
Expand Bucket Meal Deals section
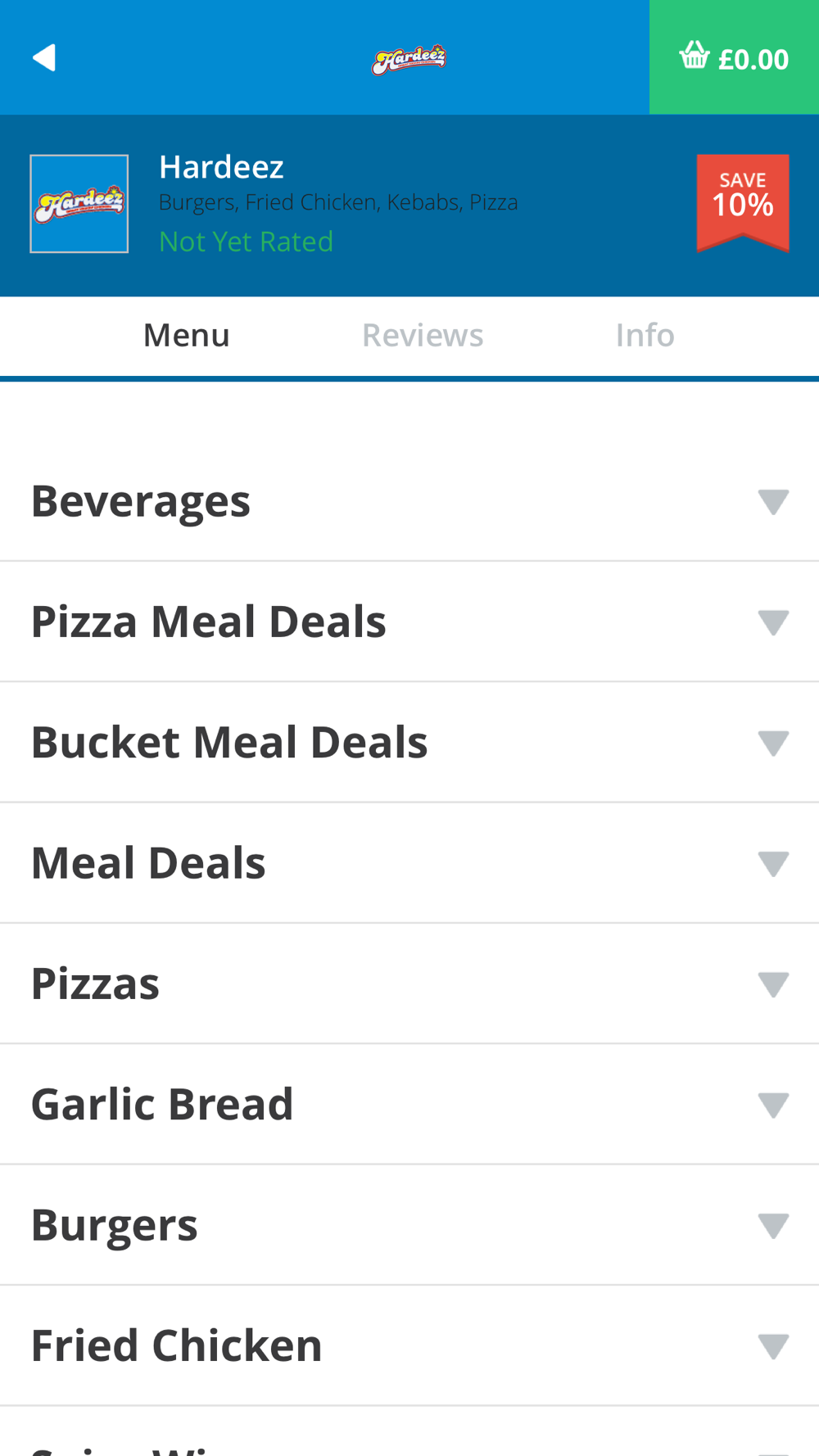[x=409, y=742]
